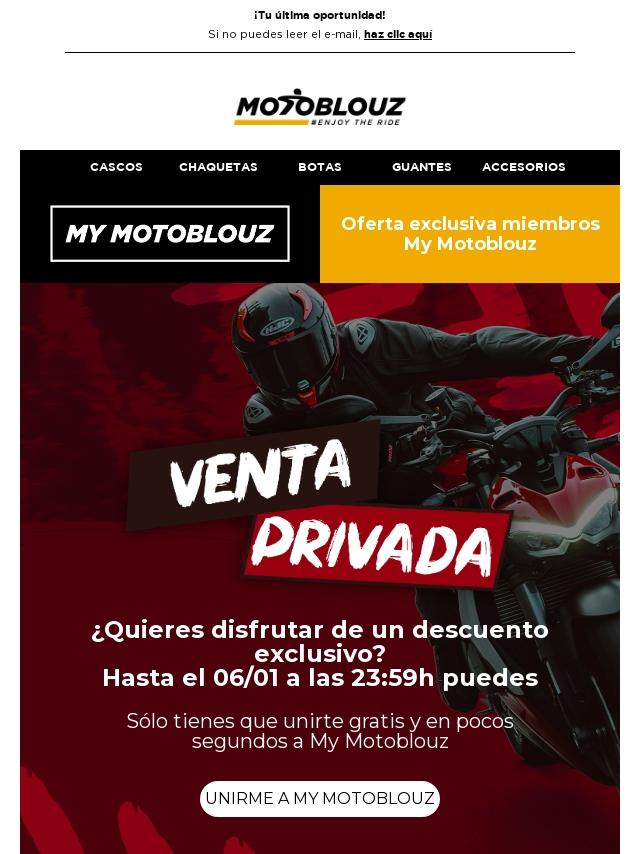Viewport: 640px width, 854px height.
Task: Tap the Unirme a My Motoblouz button
Action: click(x=320, y=798)
